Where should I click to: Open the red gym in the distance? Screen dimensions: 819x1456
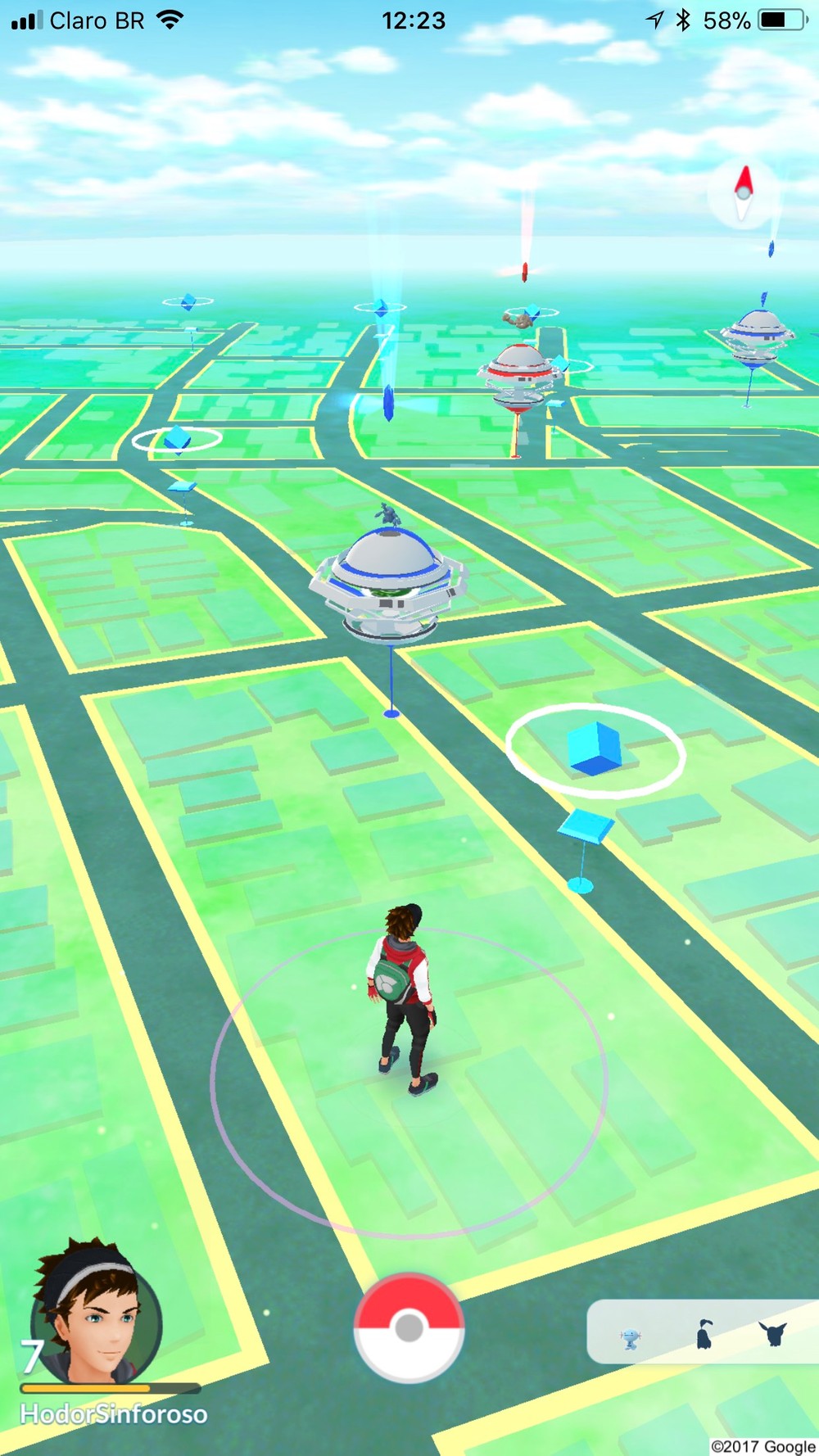(518, 375)
